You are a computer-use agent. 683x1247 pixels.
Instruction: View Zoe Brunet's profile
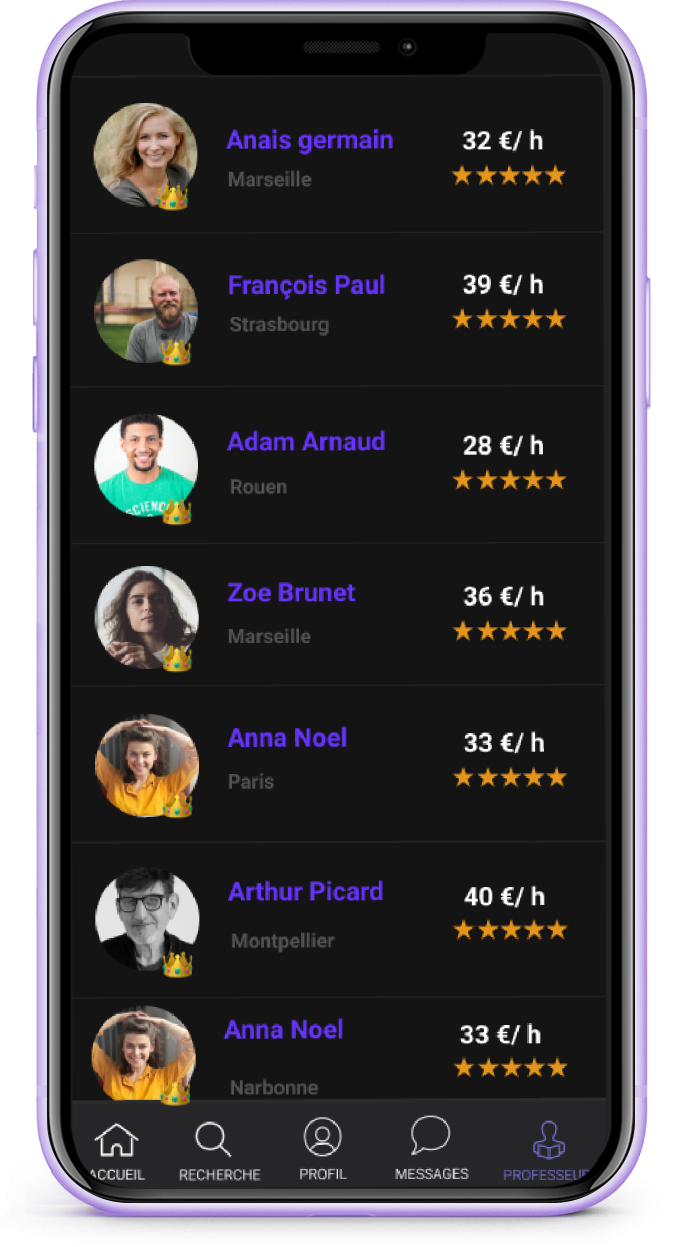tap(338, 614)
